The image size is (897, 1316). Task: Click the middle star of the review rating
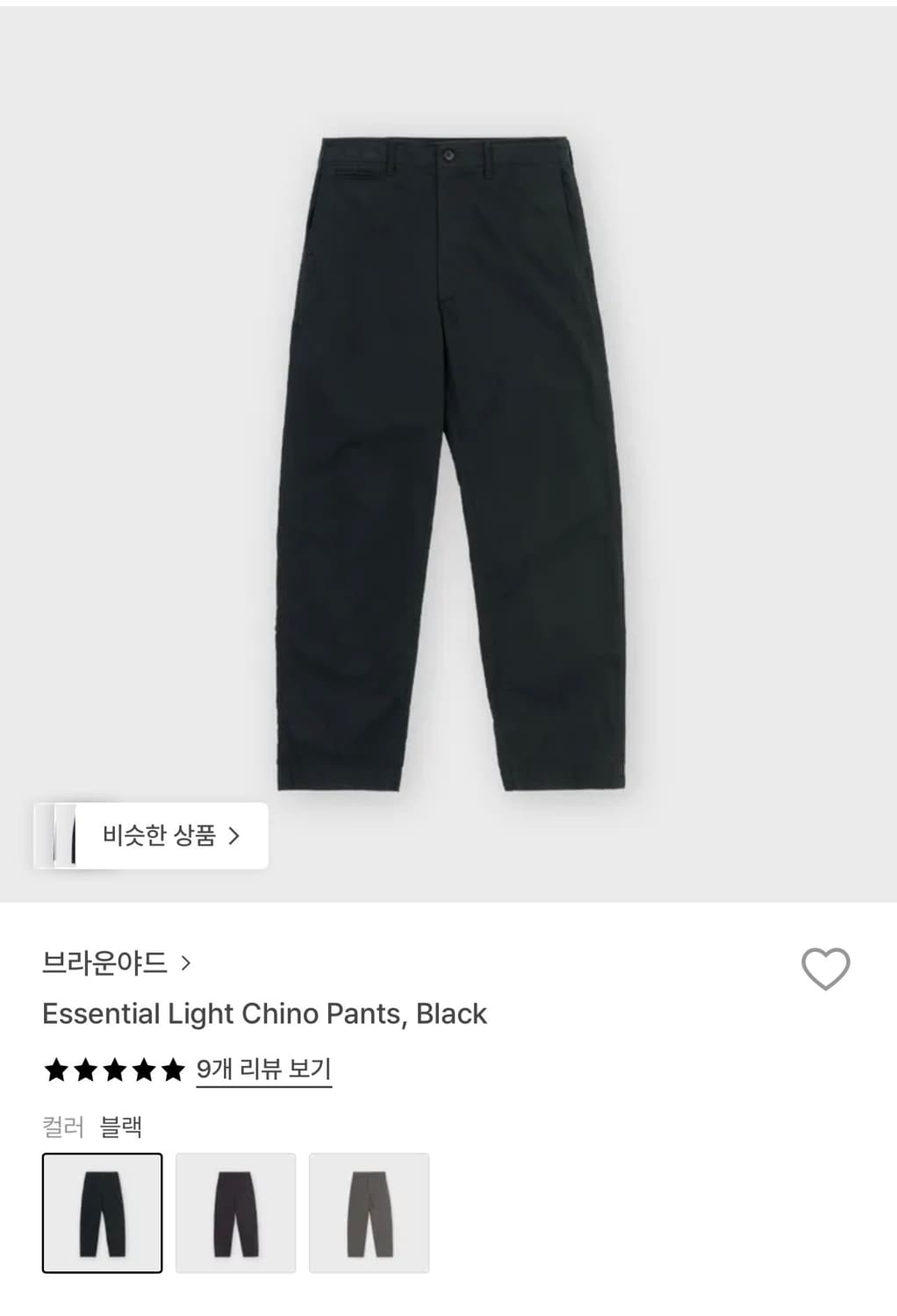click(x=112, y=1069)
